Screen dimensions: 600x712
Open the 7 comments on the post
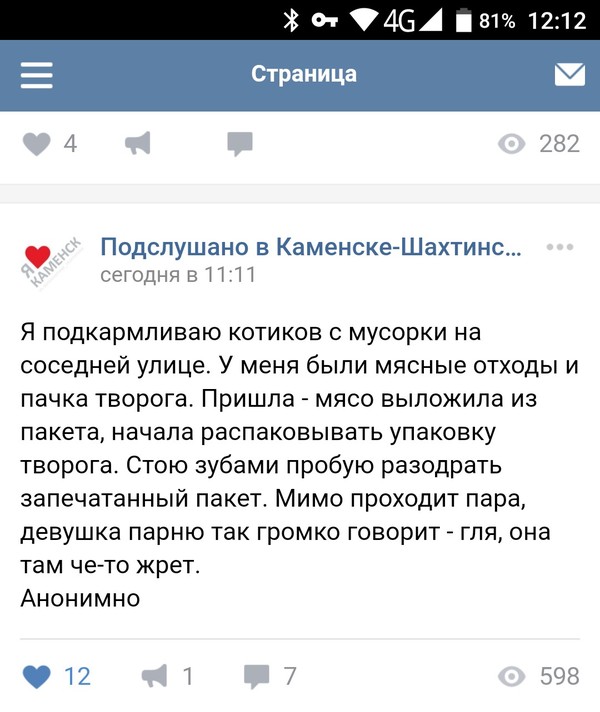coord(258,677)
